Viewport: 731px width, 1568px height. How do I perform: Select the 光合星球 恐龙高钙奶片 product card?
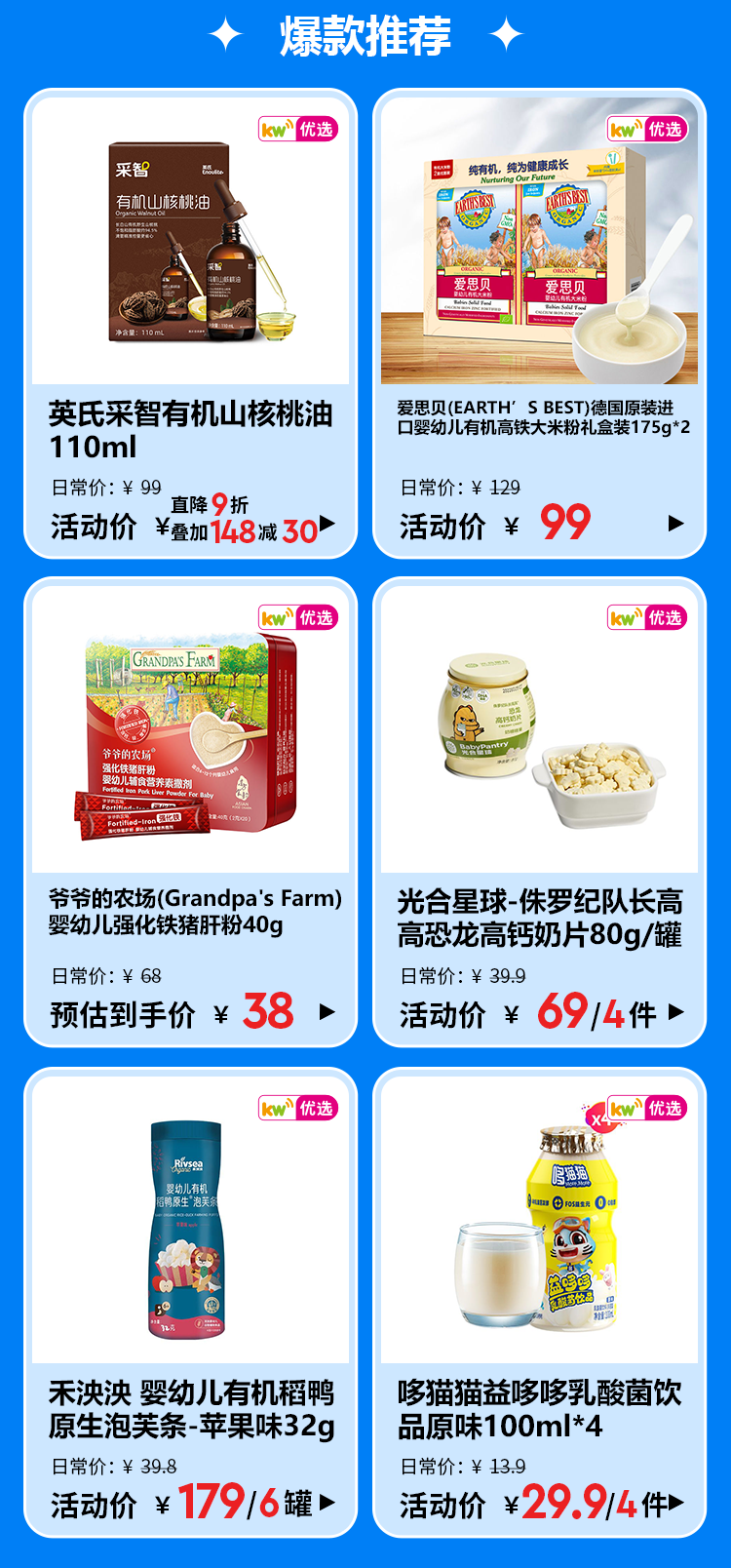click(539, 812)
